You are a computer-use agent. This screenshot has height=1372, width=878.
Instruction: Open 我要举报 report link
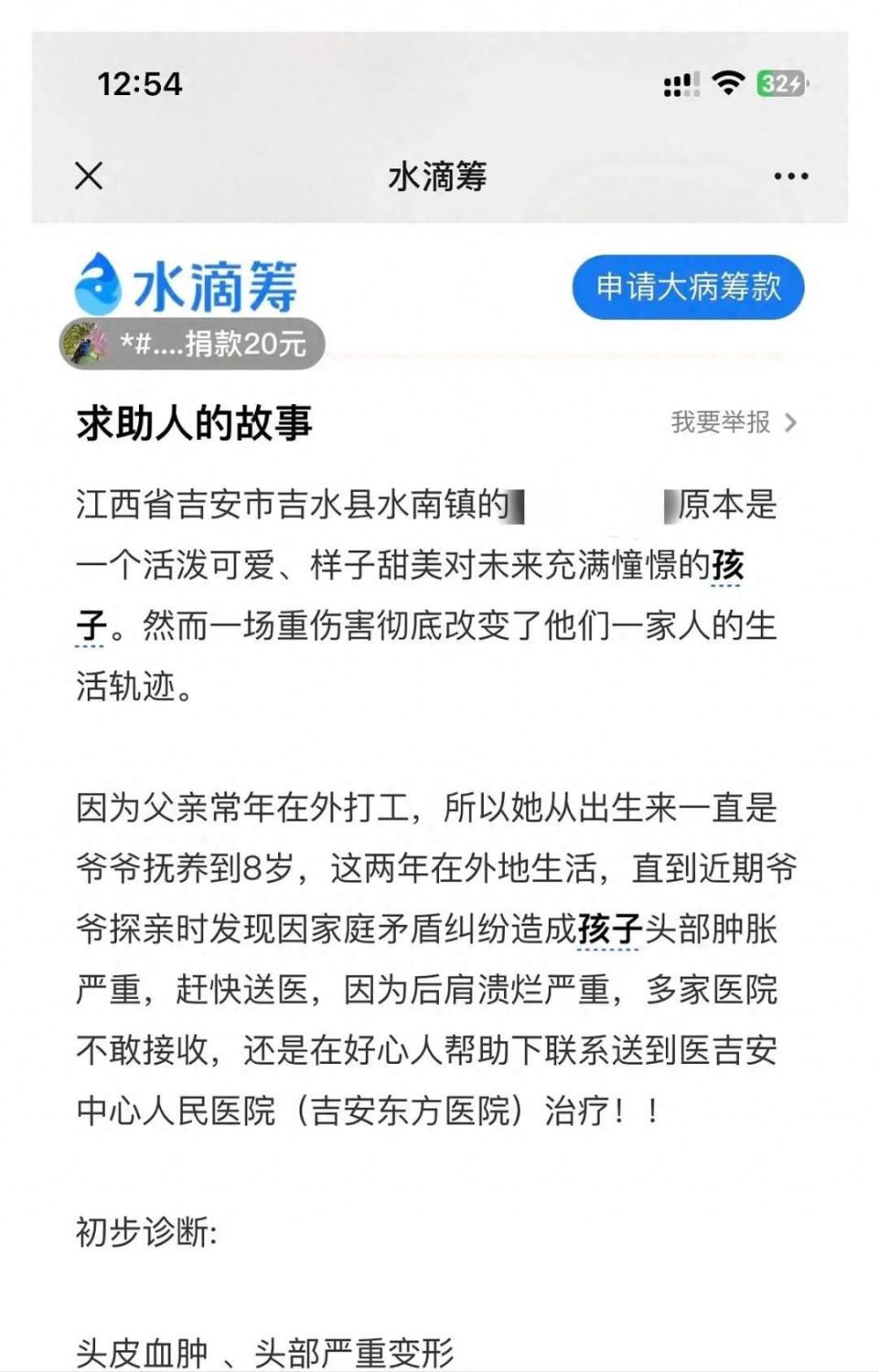[733, 422]
